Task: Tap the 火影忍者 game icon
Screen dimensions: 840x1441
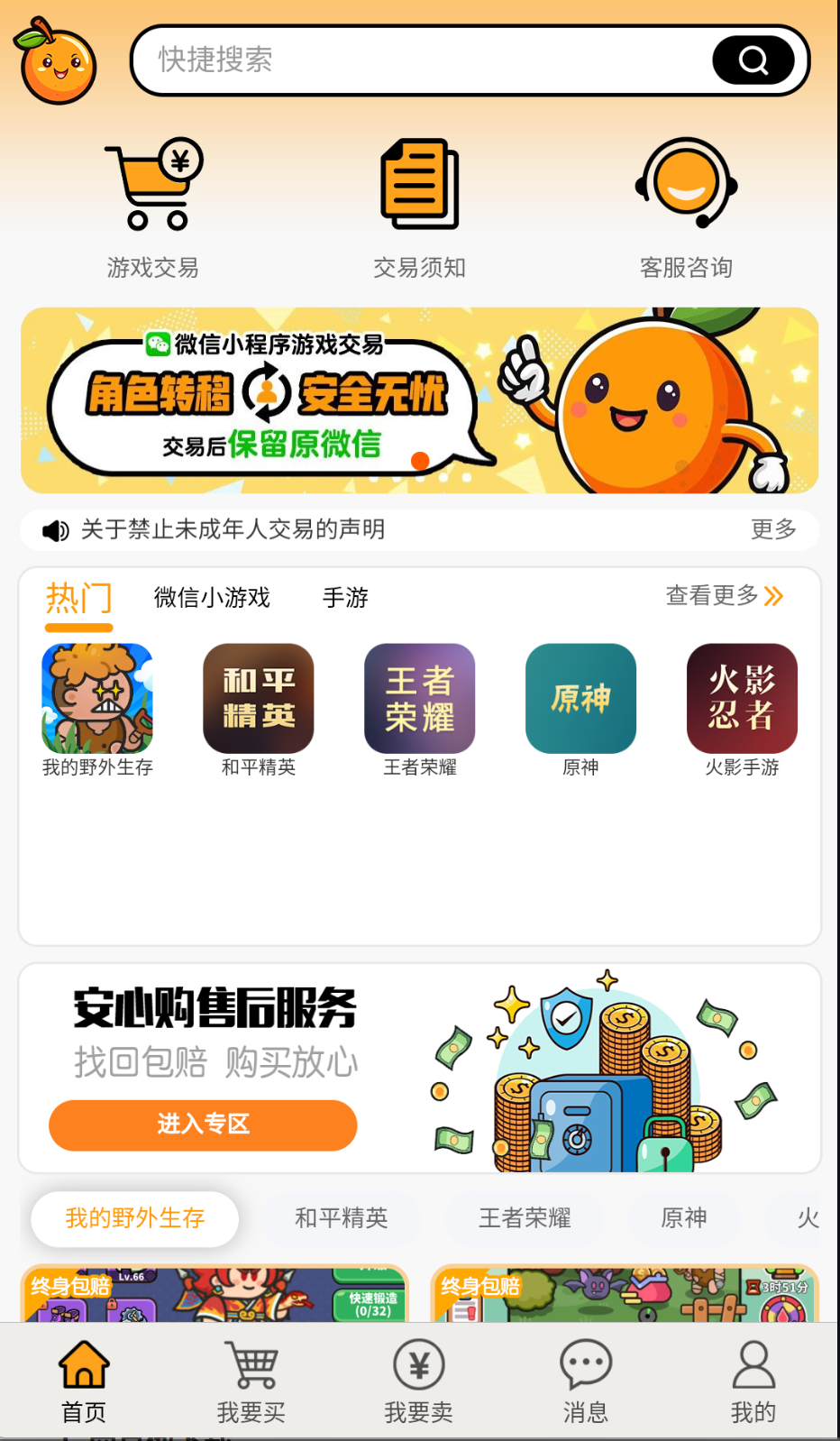Action: (x=741, y=699)
